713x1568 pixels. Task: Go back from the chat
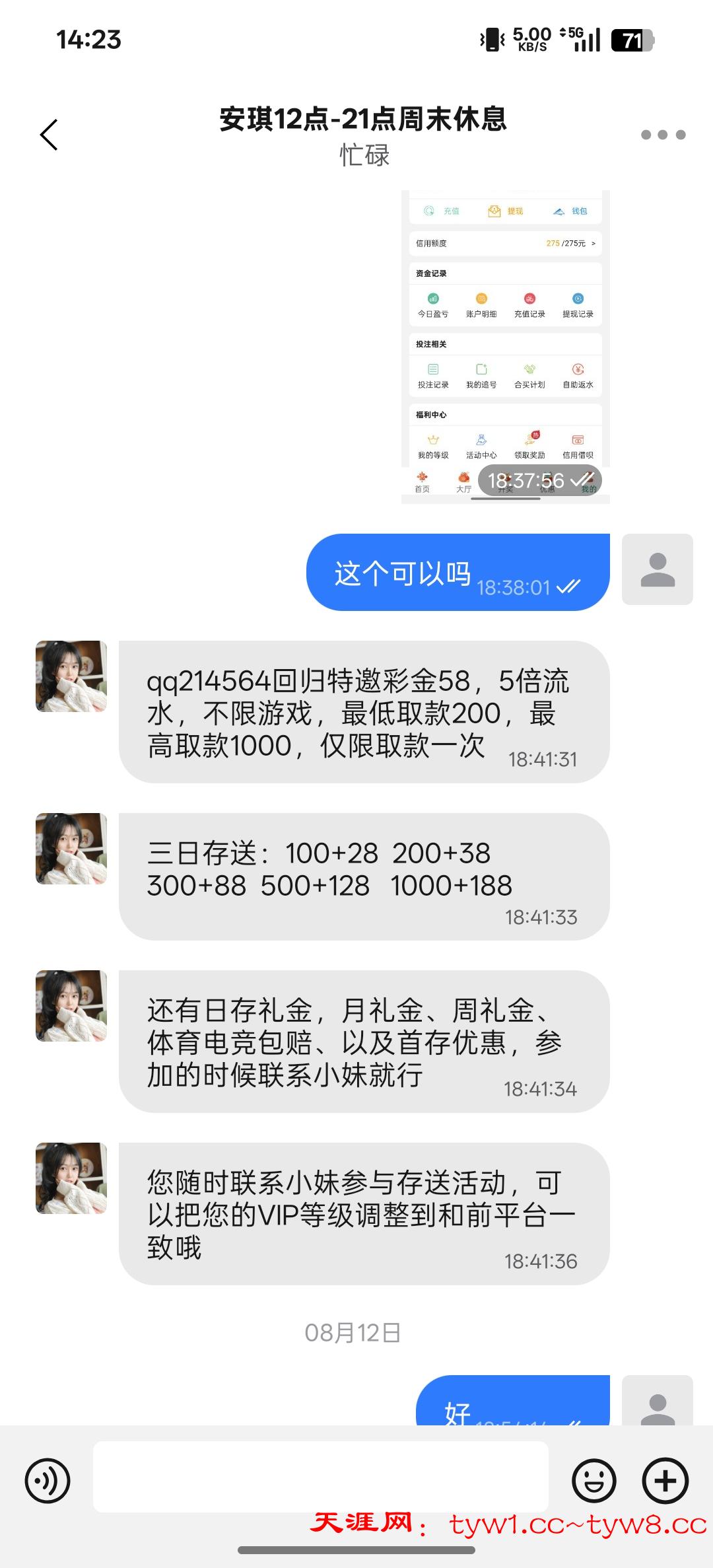(x=50, y=135)
